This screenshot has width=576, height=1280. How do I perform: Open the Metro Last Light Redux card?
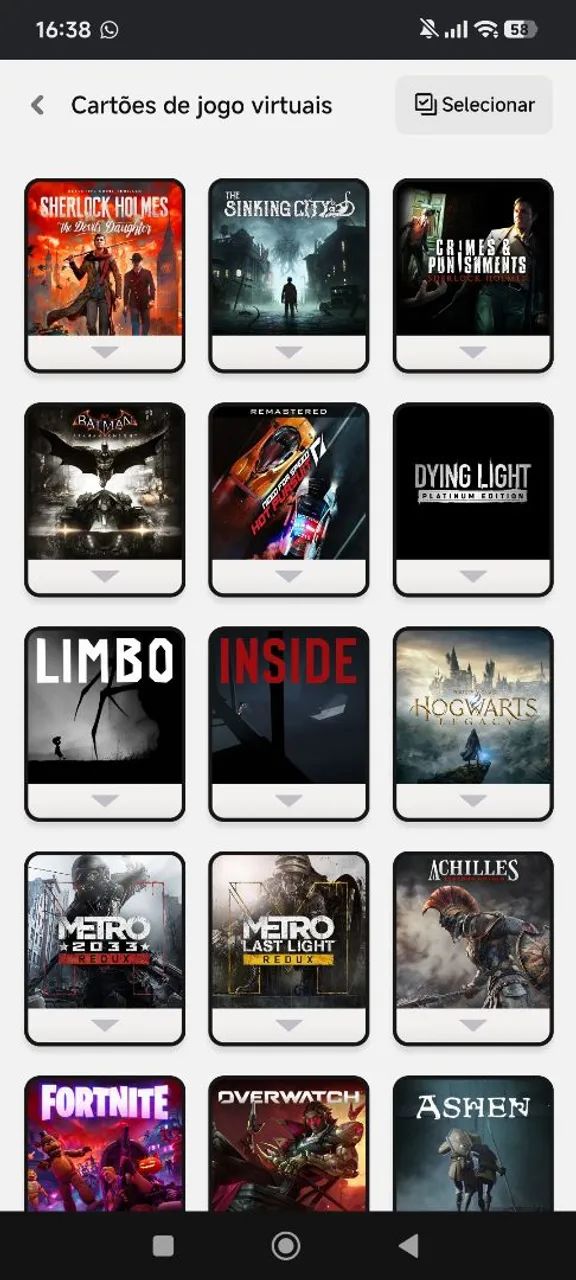pos(289,931)
